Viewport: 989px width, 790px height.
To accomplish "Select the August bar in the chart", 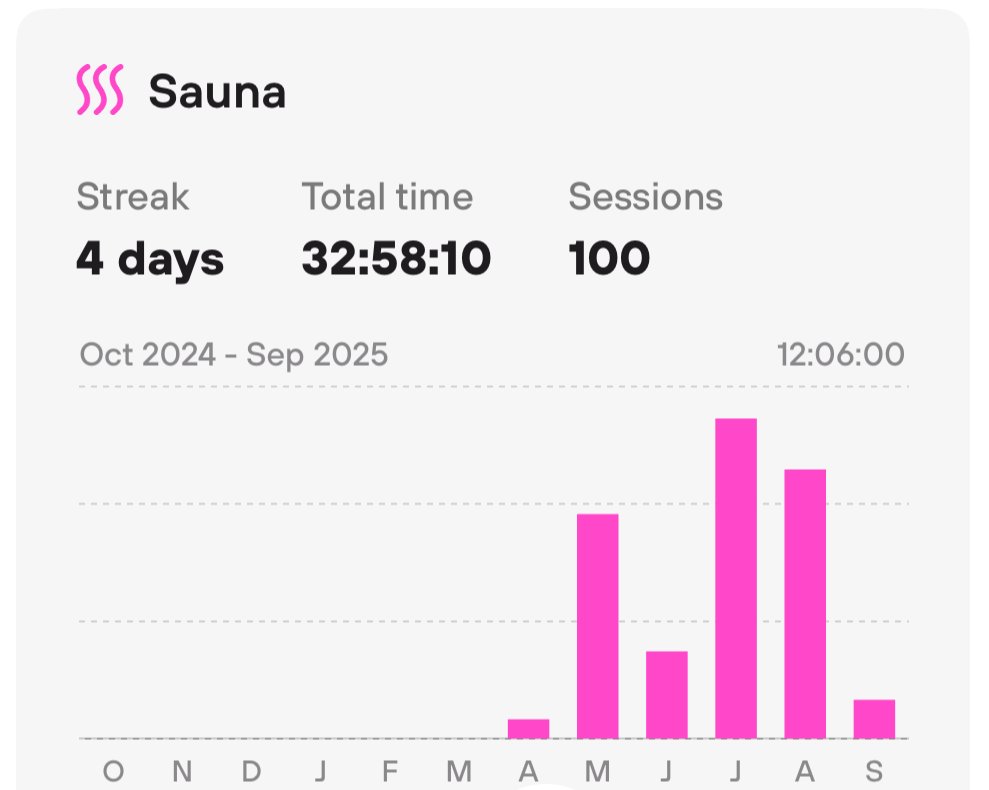I will pos(805,603).
